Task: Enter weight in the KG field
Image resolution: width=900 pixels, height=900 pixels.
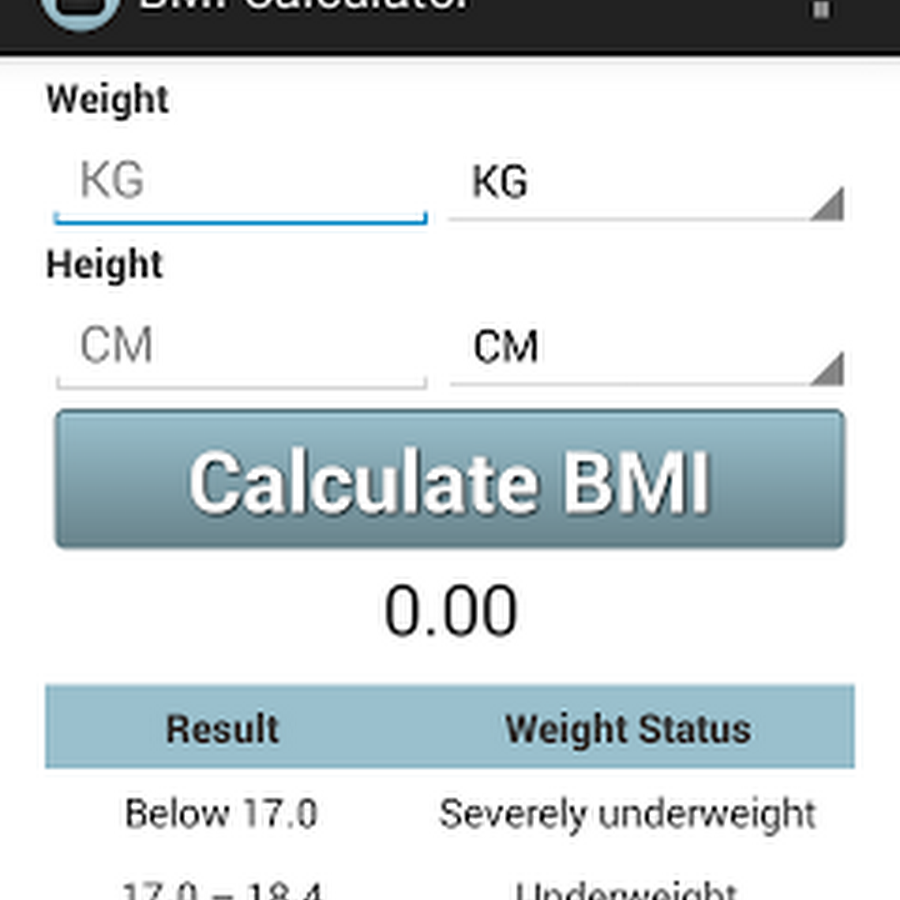Action: (x=240, y=184)
